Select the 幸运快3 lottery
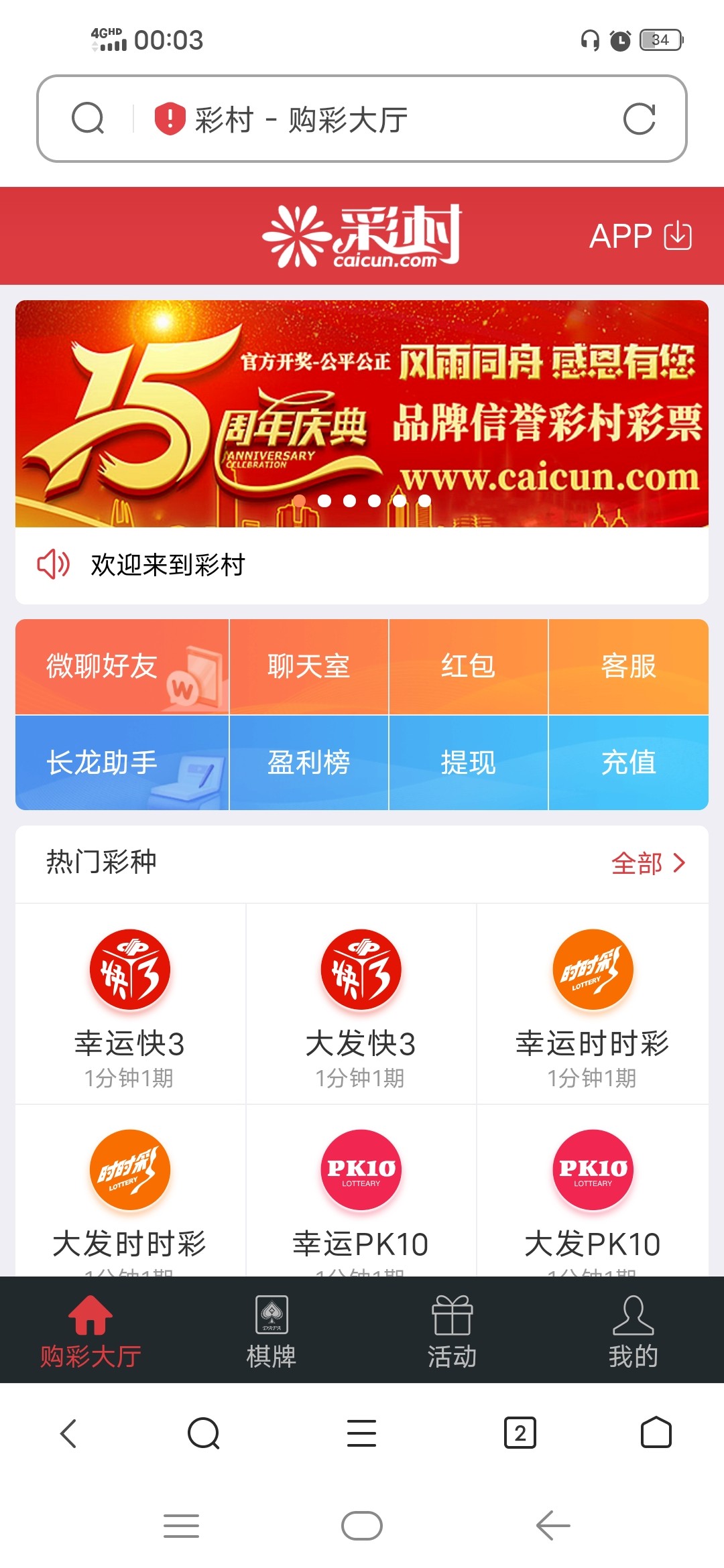The height and width of the screenshot is (1568, 724). [130, 1003]
